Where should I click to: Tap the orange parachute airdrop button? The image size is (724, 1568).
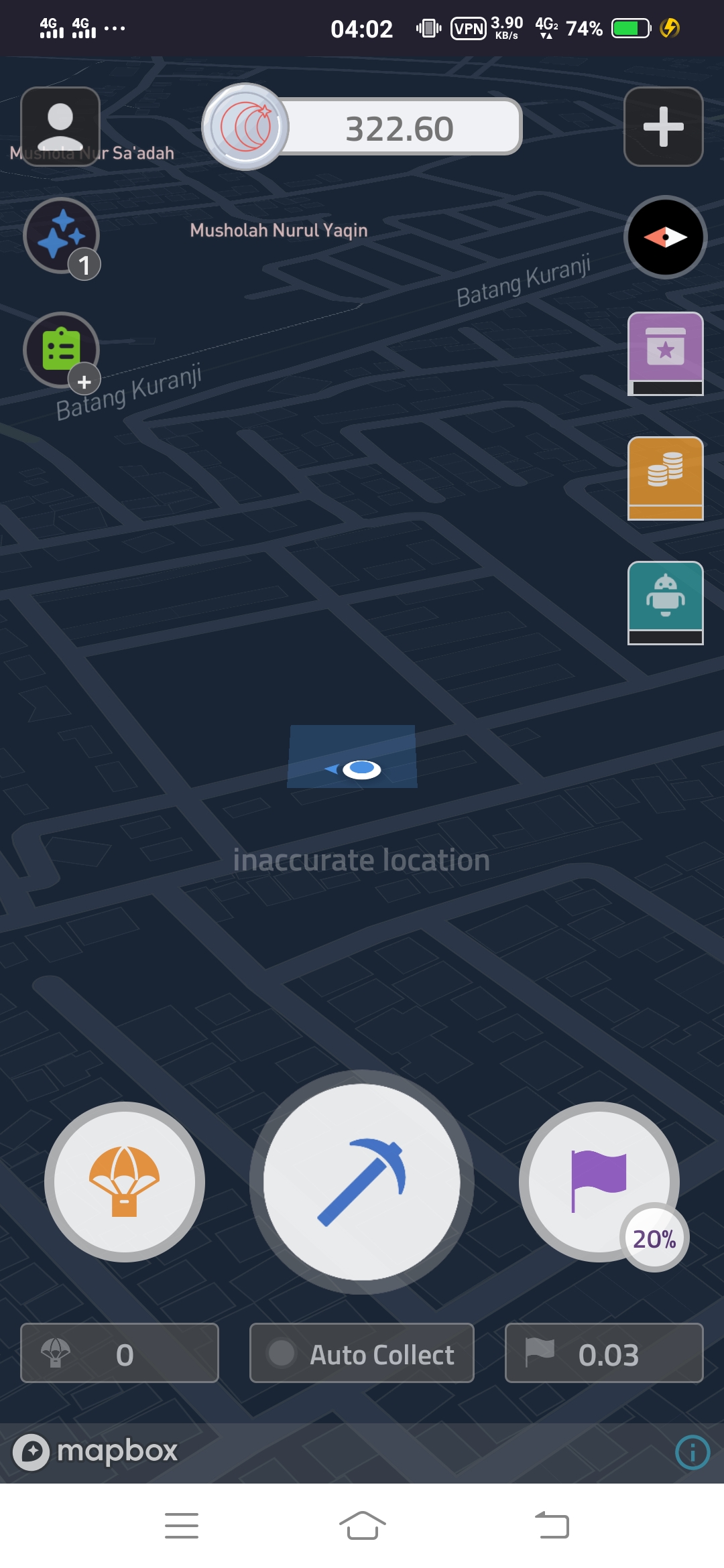(125, 1181)
